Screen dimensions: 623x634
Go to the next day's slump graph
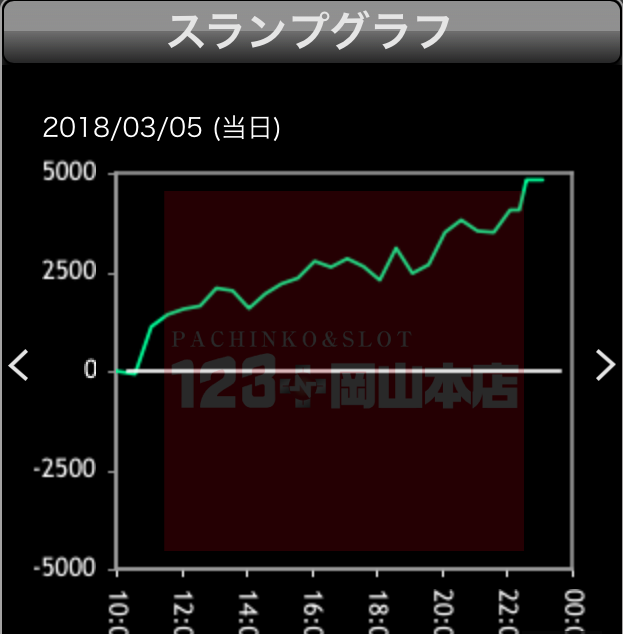605,366
